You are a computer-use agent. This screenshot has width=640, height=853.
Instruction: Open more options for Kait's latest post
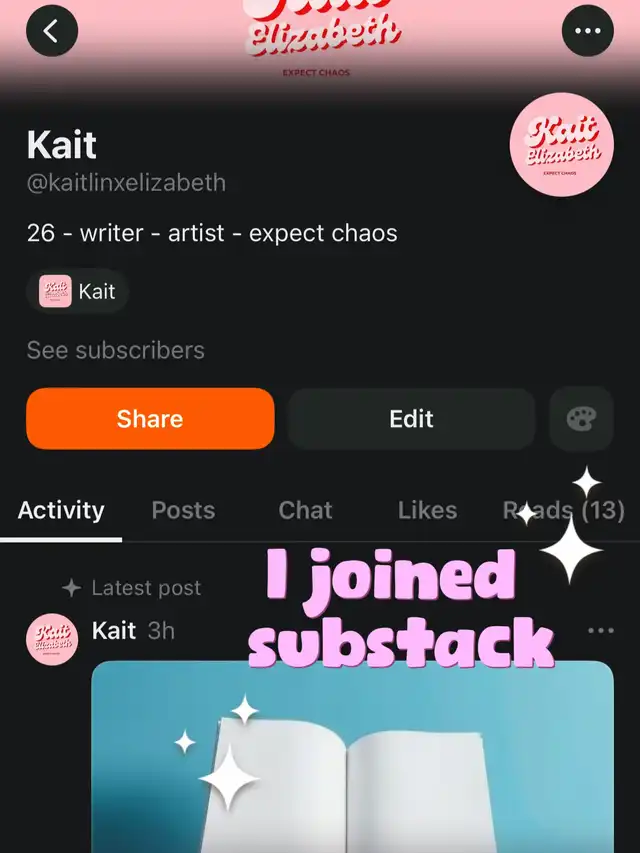(601, 631)
